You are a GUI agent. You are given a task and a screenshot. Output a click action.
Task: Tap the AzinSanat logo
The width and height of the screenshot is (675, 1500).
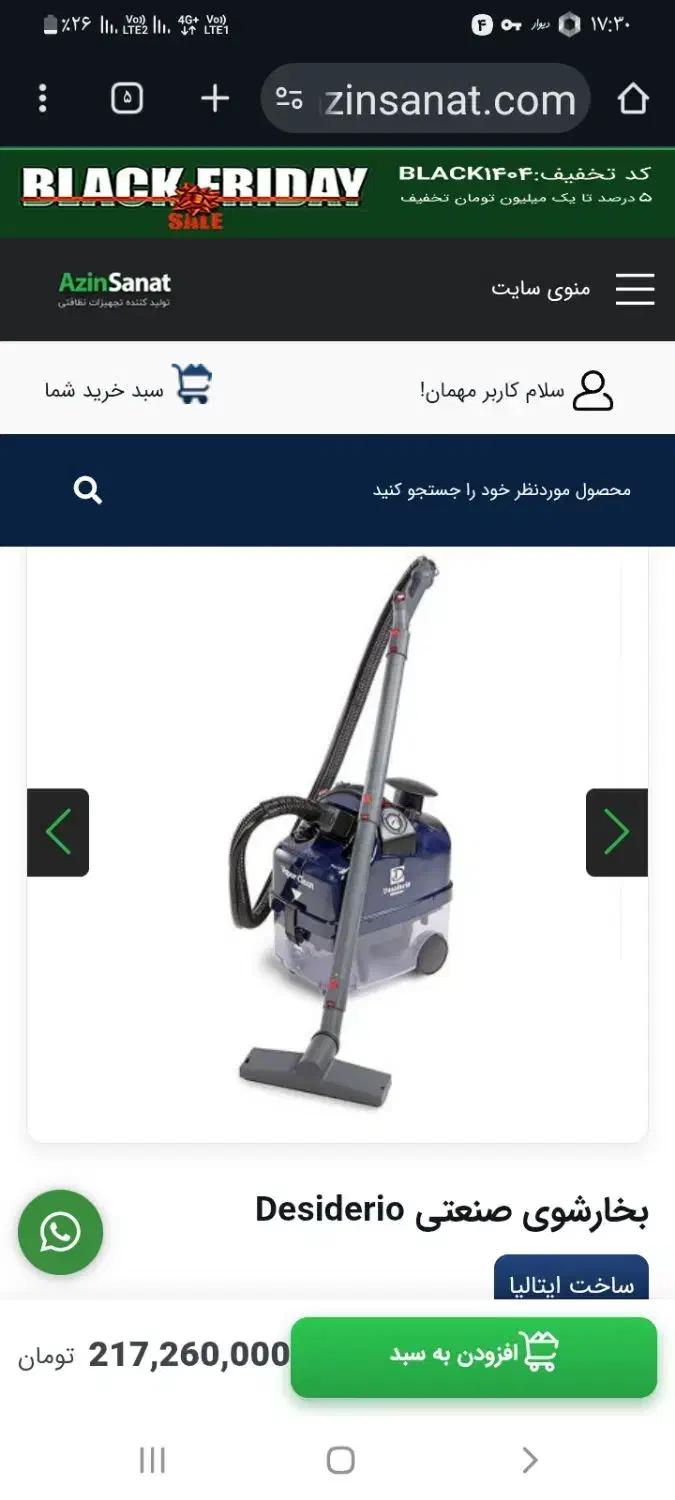pyautogui.click(x=115, y=289)
